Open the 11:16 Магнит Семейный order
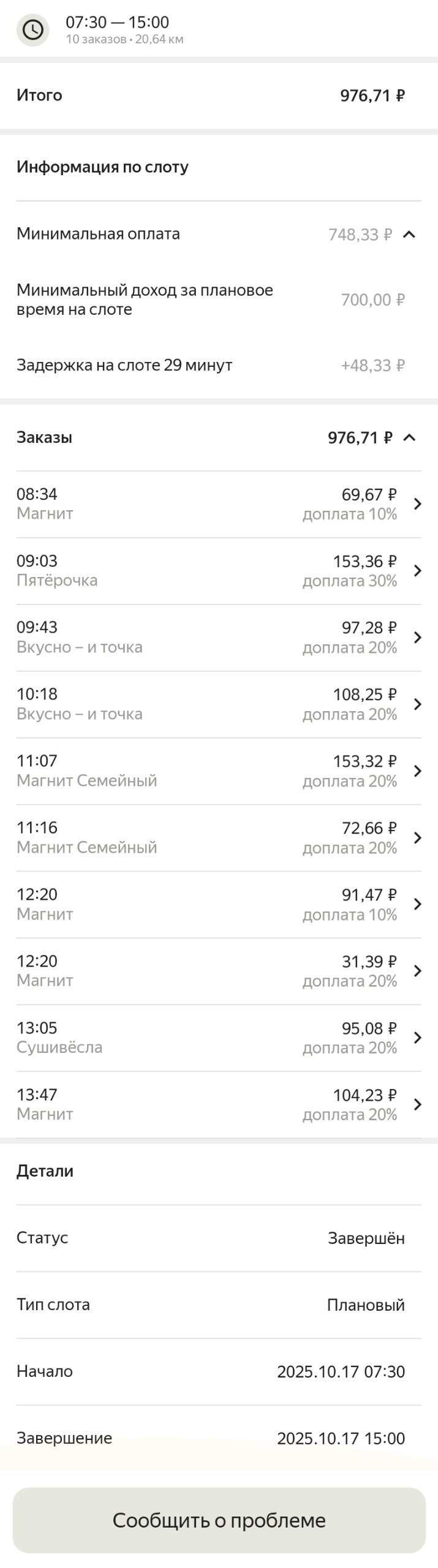Screen dimensions: 438x1568 (x=219, y=838)
